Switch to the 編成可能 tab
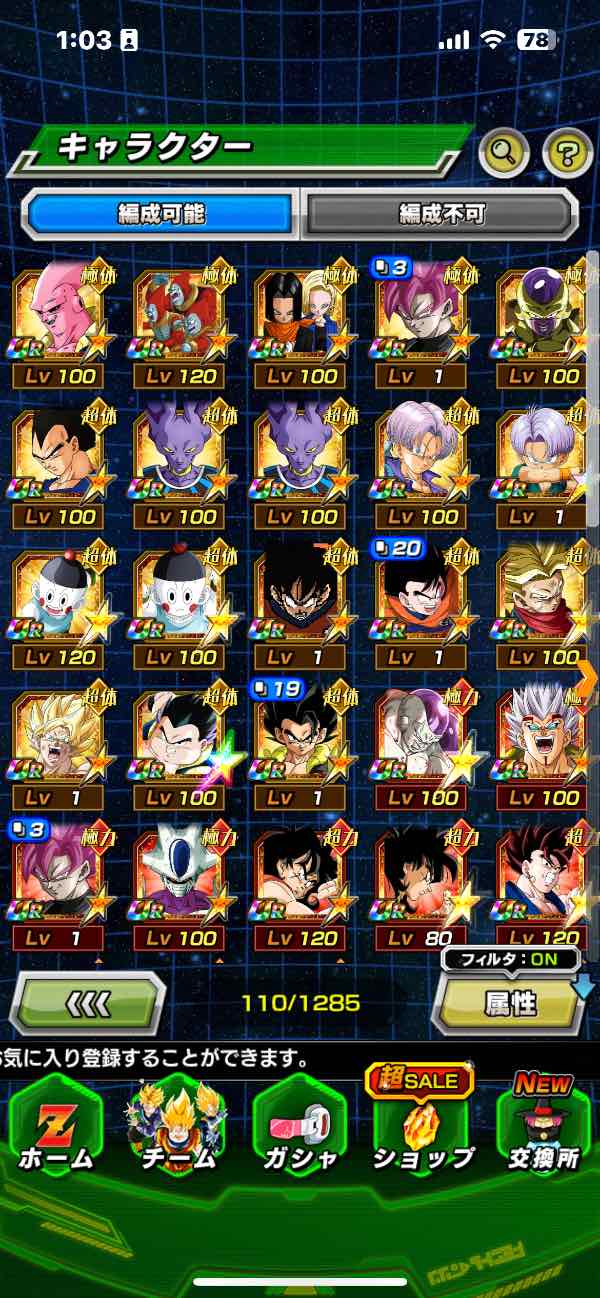The image size is (600, 1298). 162,213
